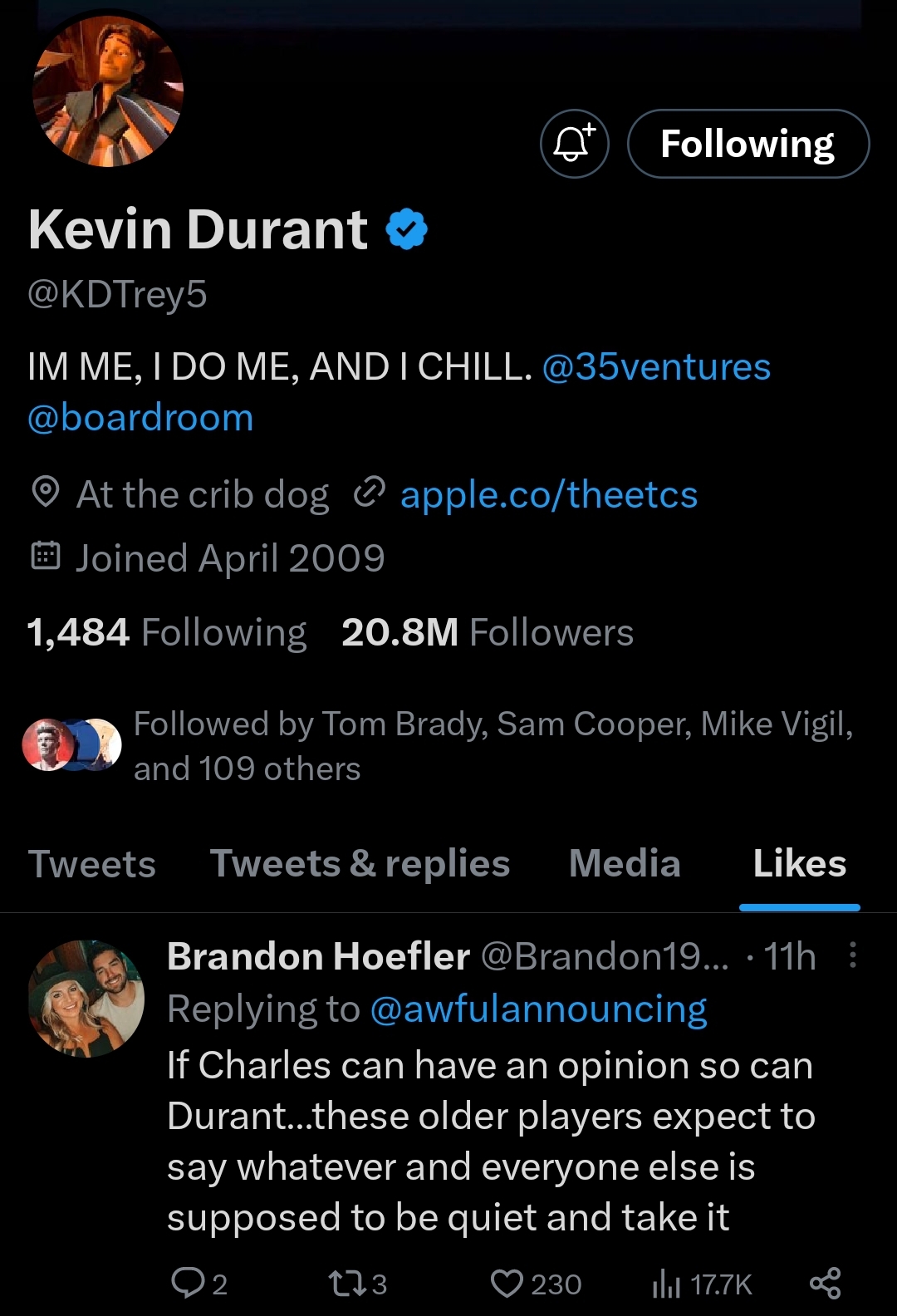Toggle the Following state for Kevin Durant
The height and width of the screenshot is (1316, 897).
pyautogui.click(x=747, y=143)
